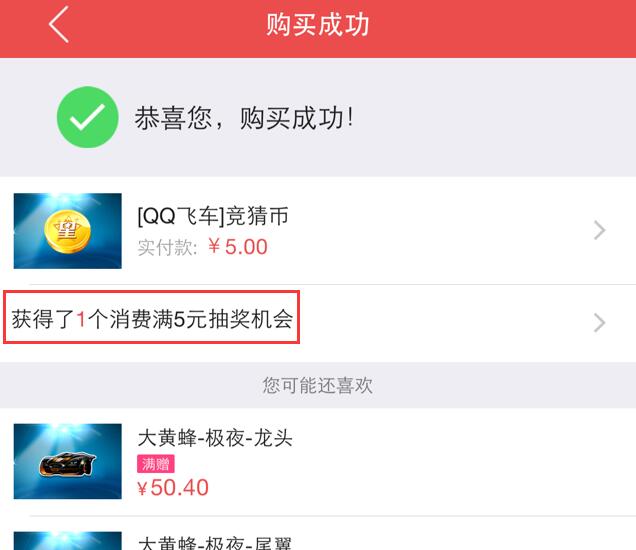636x550 pixels.
Task: Open the 消费满5元抽奖机会 lottery row
Action: tap(318, 321)
